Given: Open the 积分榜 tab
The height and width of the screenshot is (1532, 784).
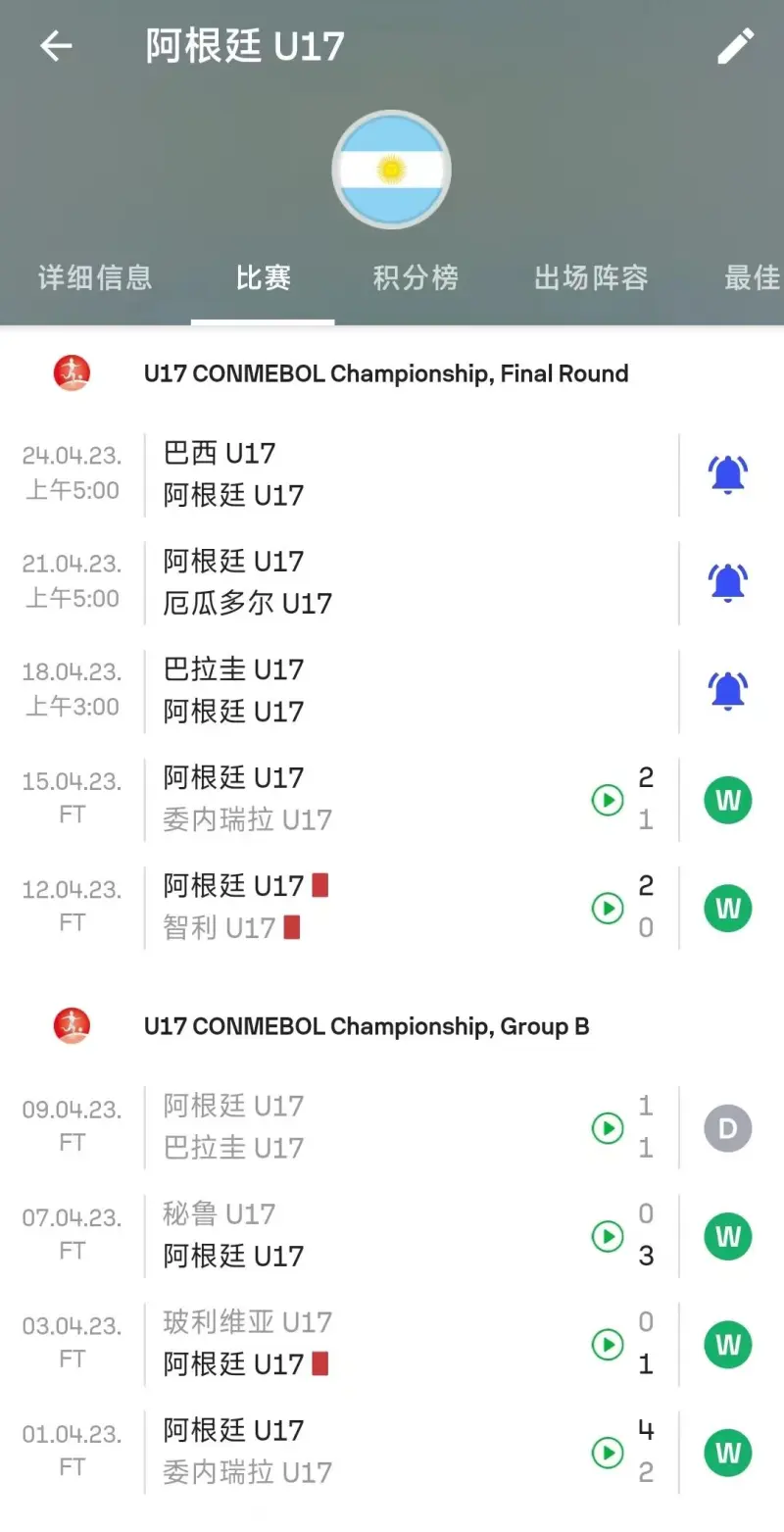Looking at the screenshot, I should pyautogui.click(x=416, y=278).
